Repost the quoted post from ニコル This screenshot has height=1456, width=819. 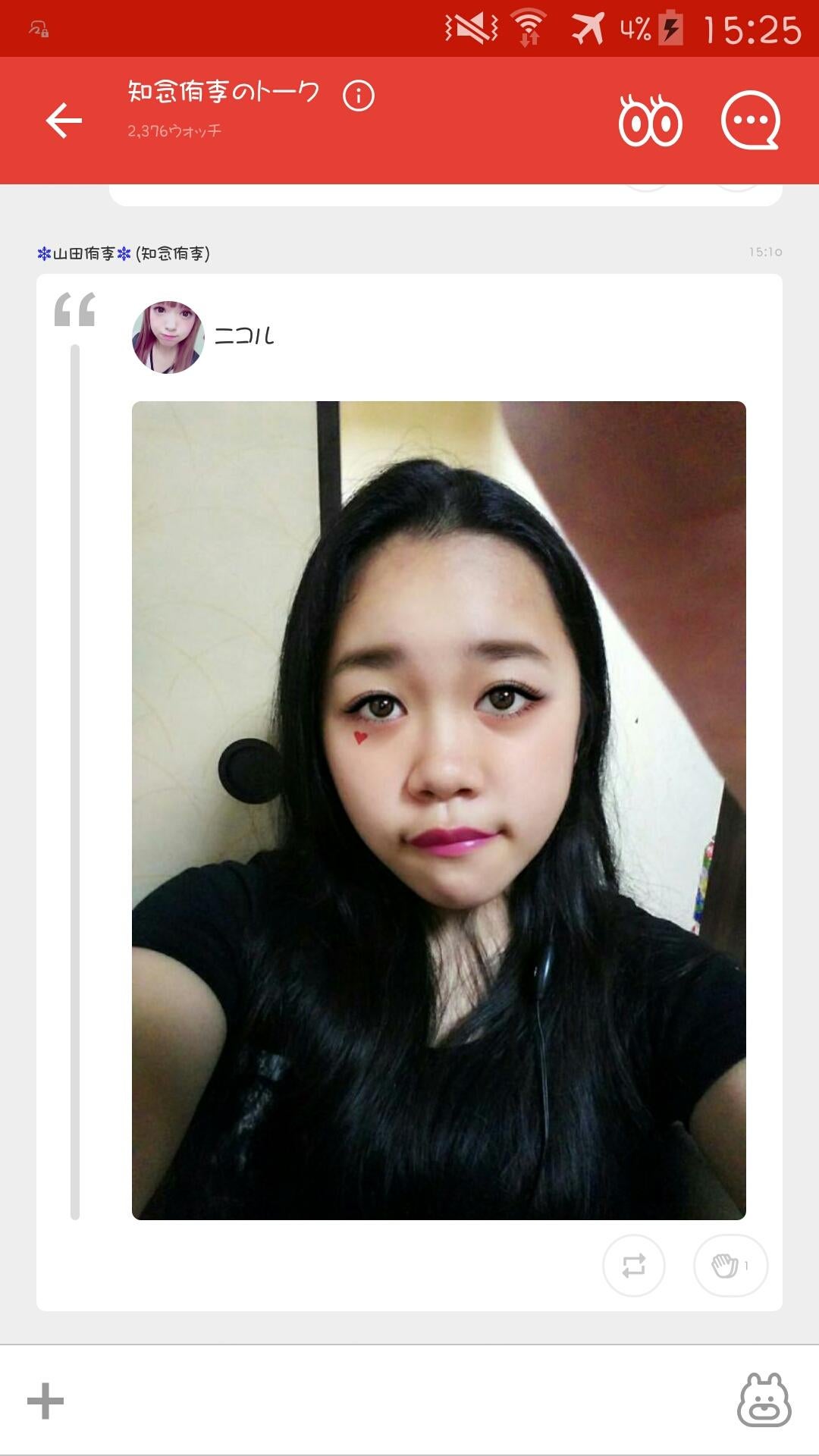(x=633, y=1266)
